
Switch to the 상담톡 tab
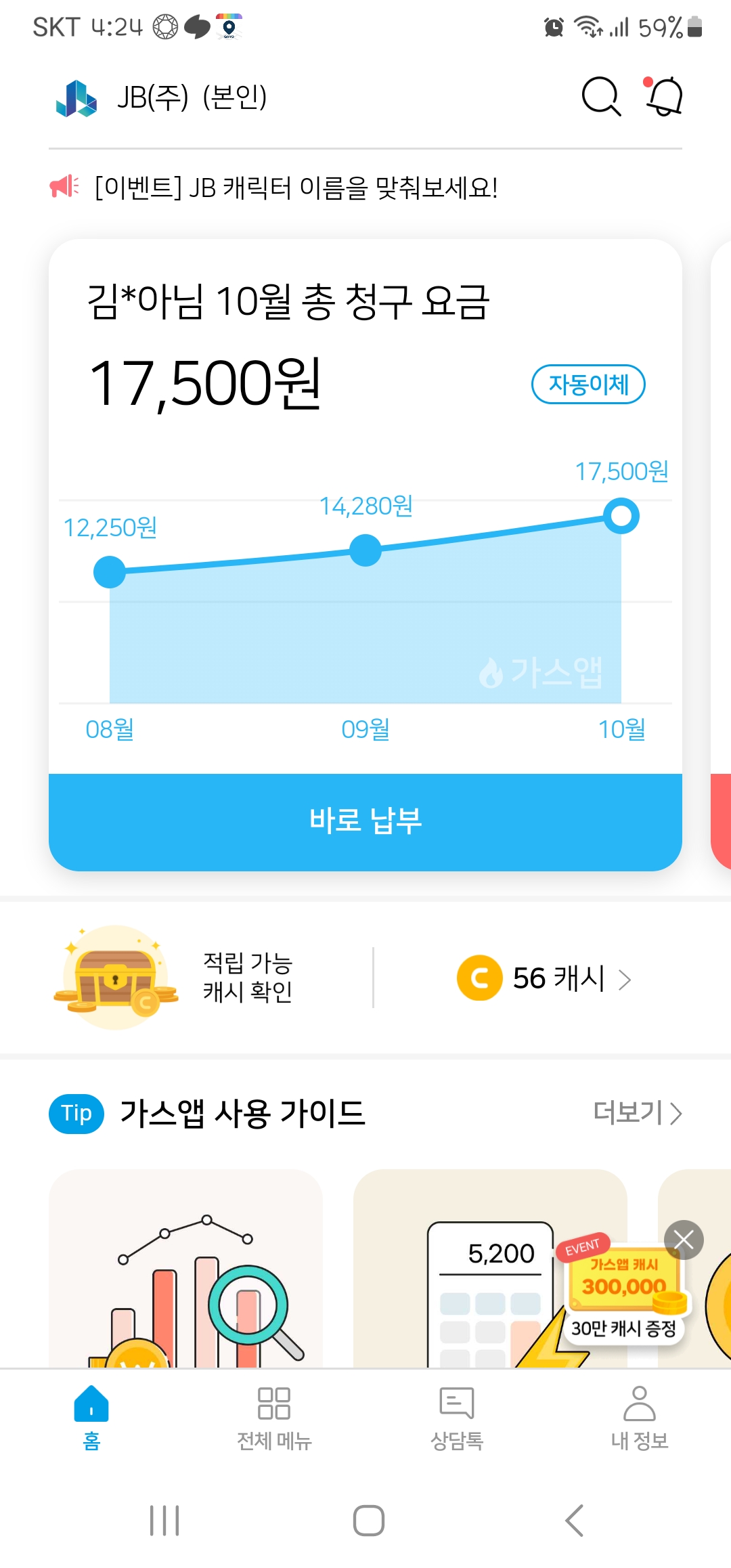(x=457, y=1415)
